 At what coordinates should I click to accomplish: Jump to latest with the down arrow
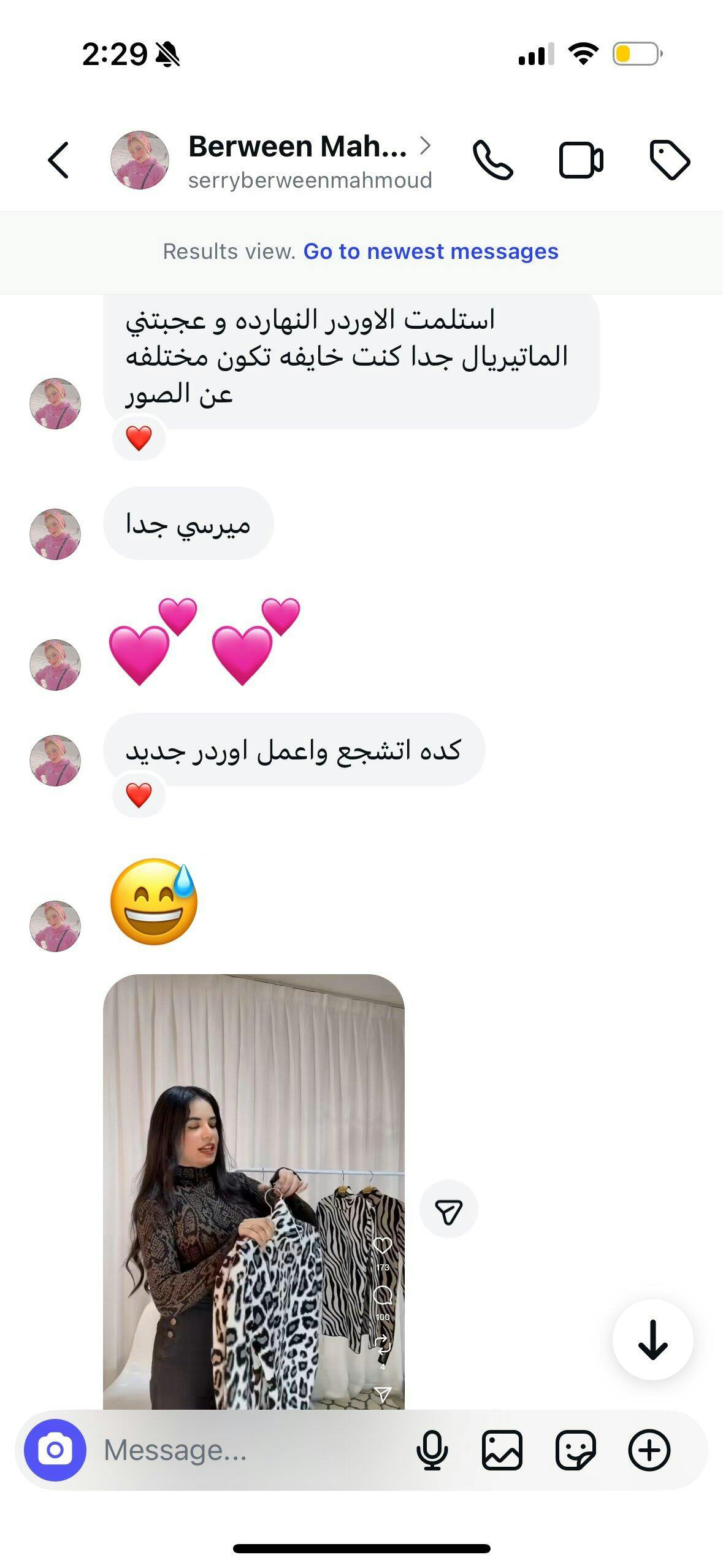tap(652, 1340)
